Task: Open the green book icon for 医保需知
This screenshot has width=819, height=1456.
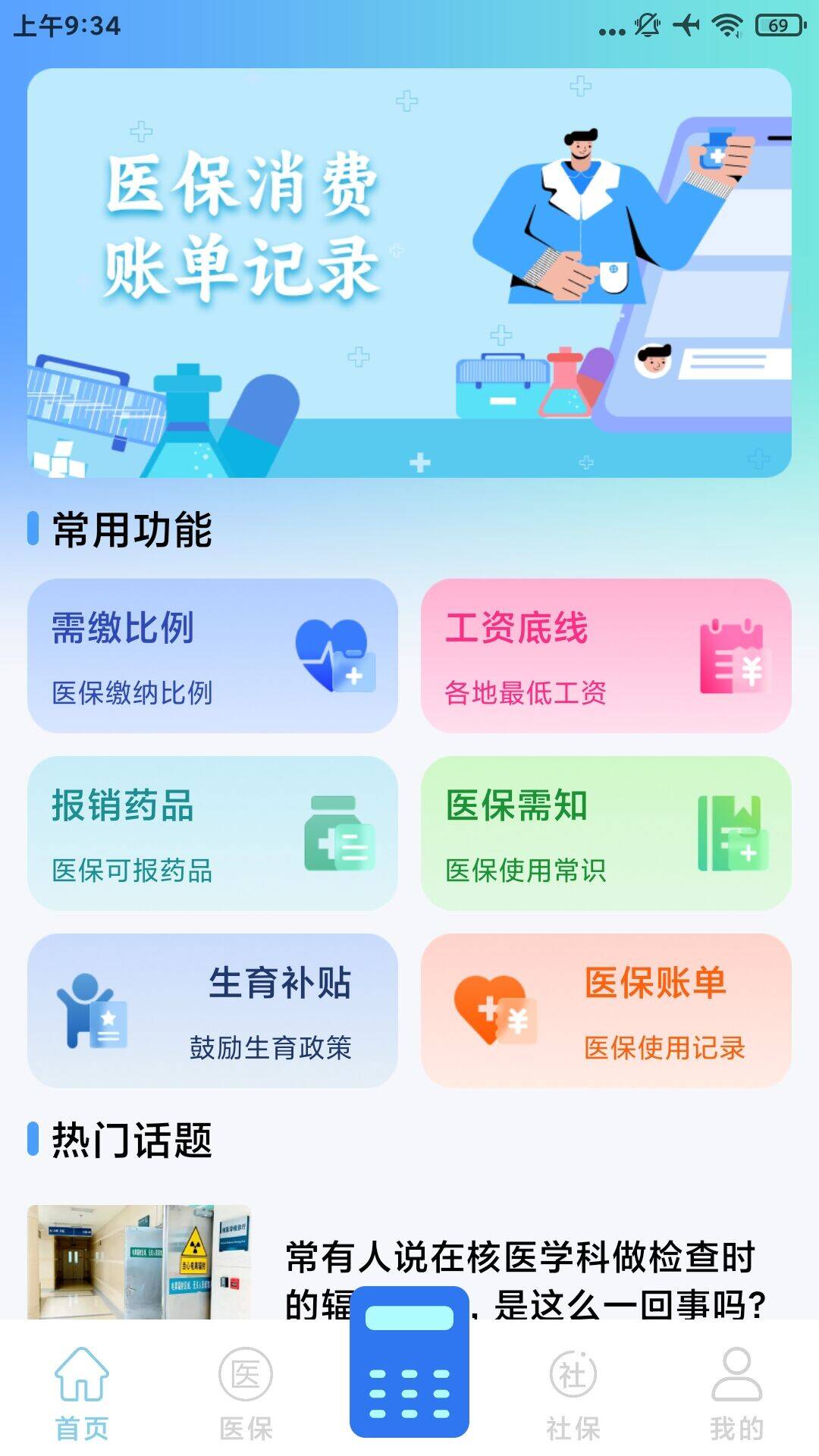Action: (732, 830)
